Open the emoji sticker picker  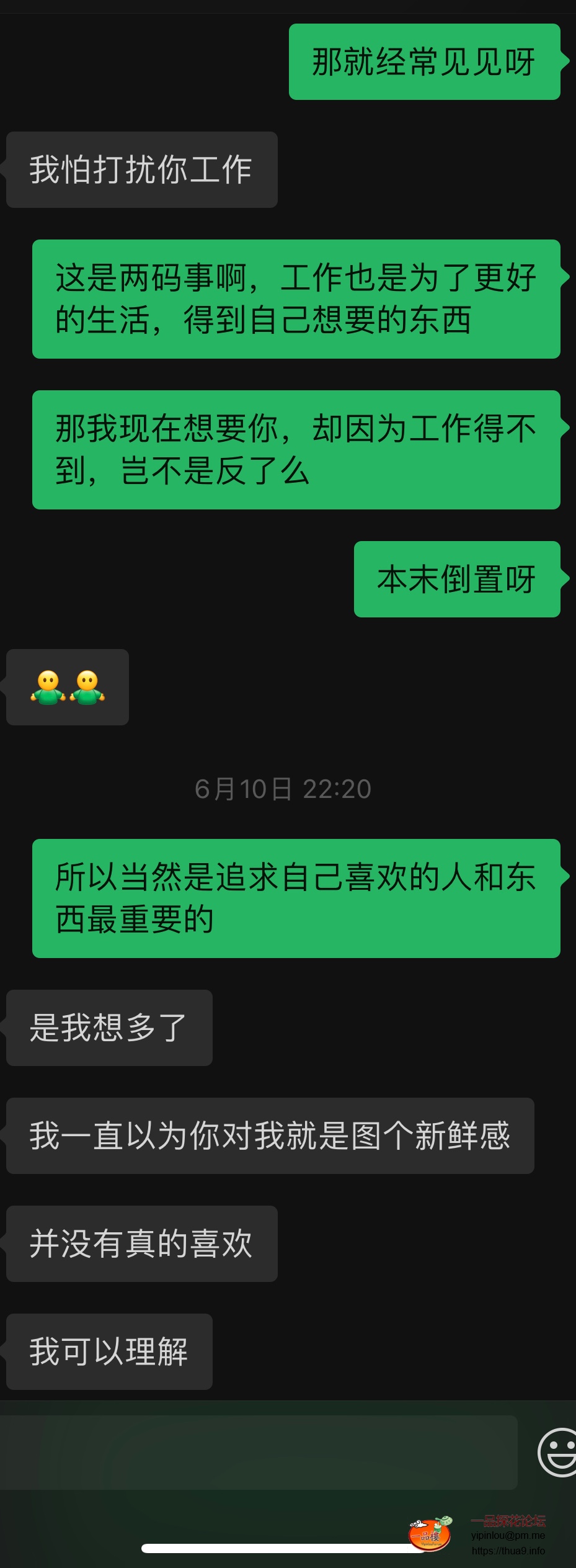558,1452
